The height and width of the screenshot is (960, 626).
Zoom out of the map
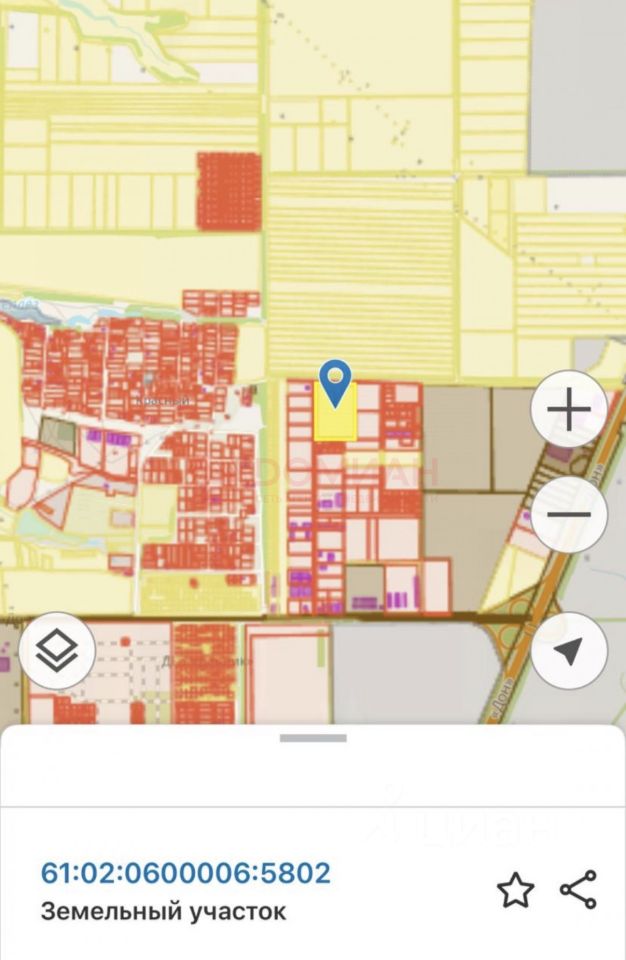point(569,516)
